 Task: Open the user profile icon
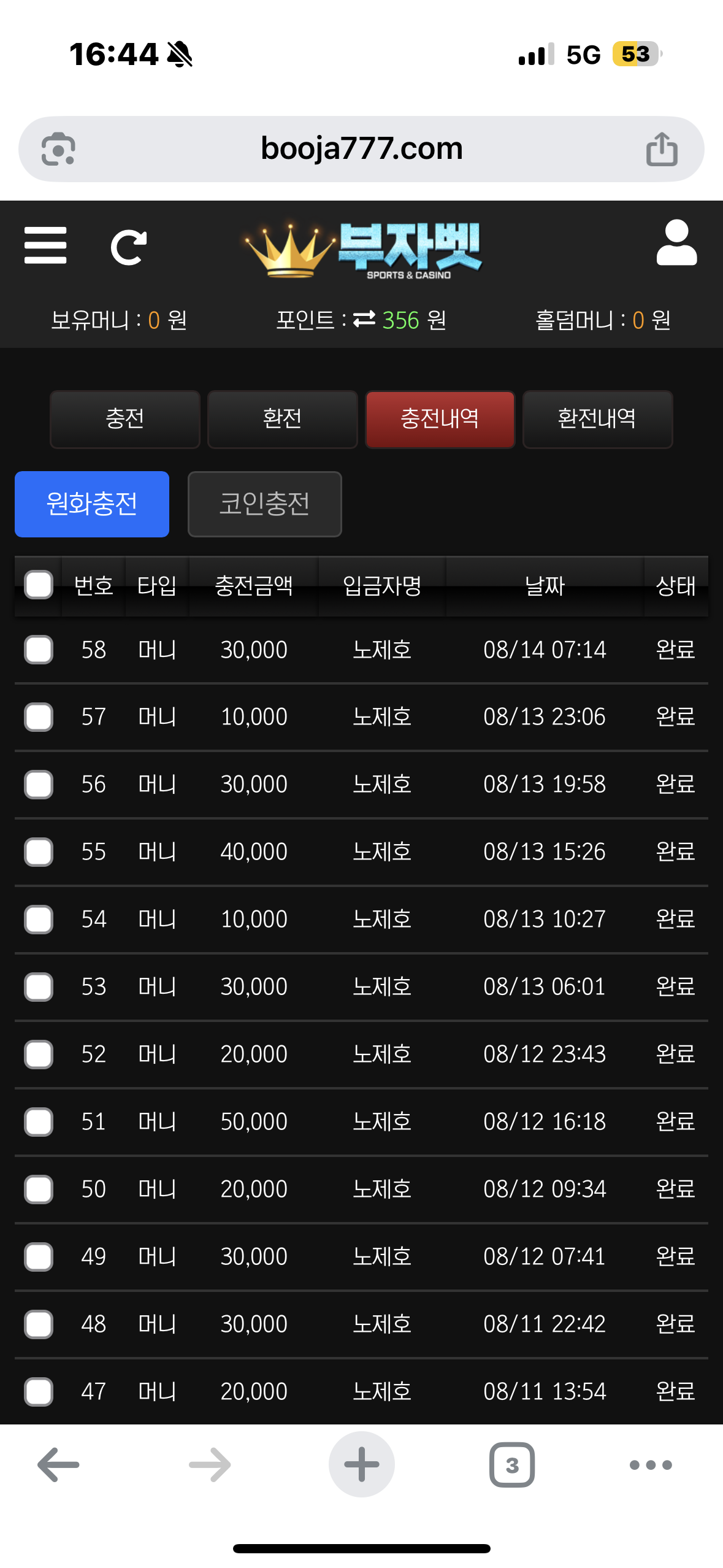676,243
